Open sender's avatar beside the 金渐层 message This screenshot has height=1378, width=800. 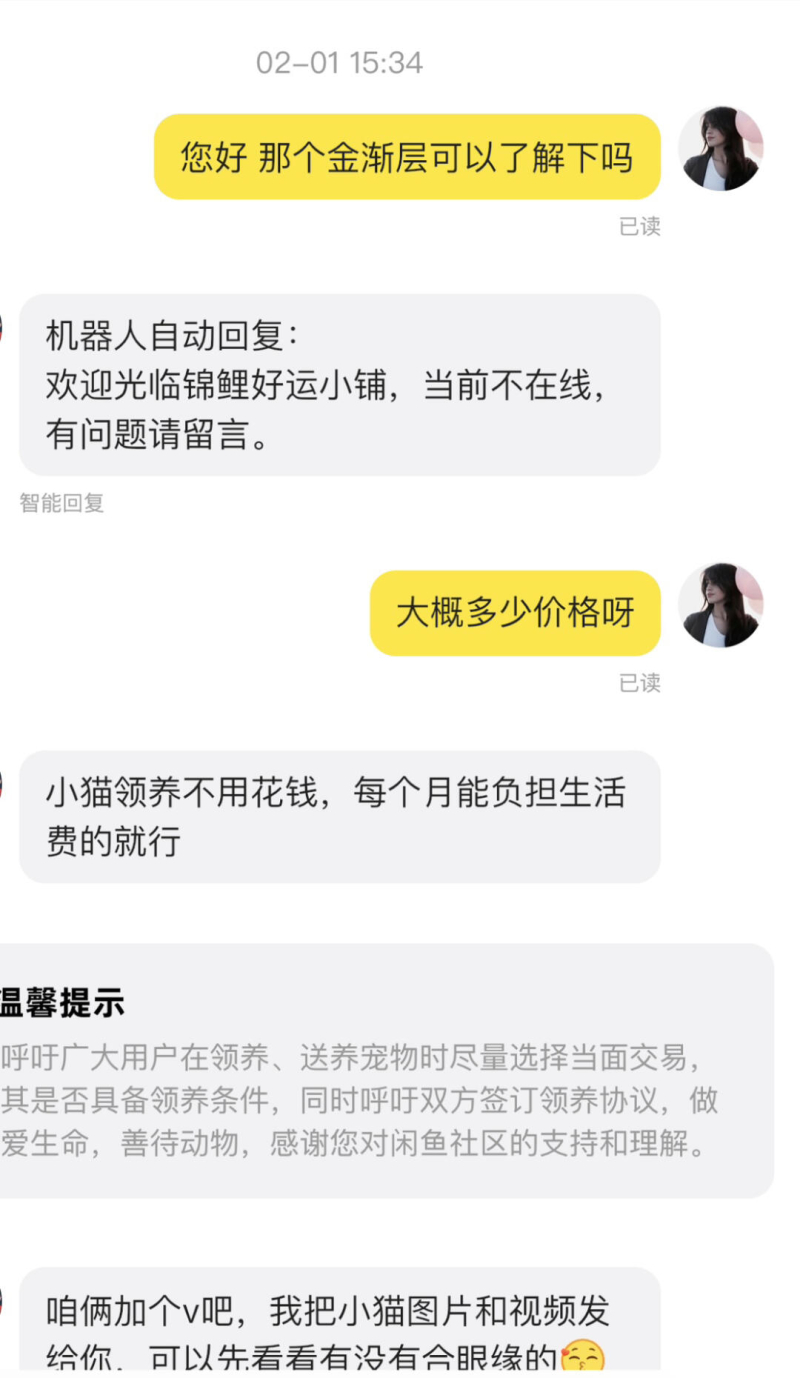coord(720,148)
